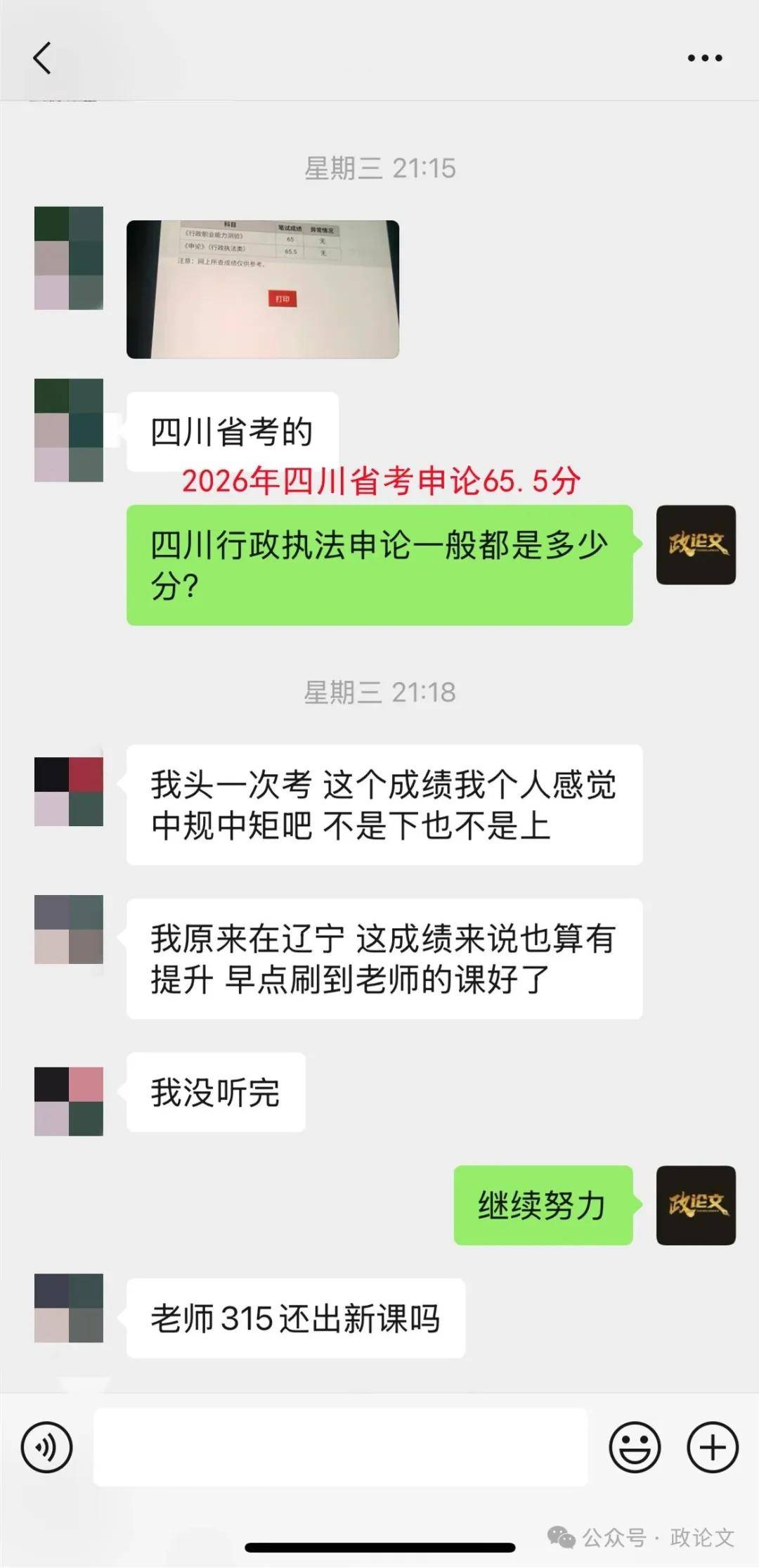Switch to voice message input
The image size is (759, 1568).
click(47, 1447)
